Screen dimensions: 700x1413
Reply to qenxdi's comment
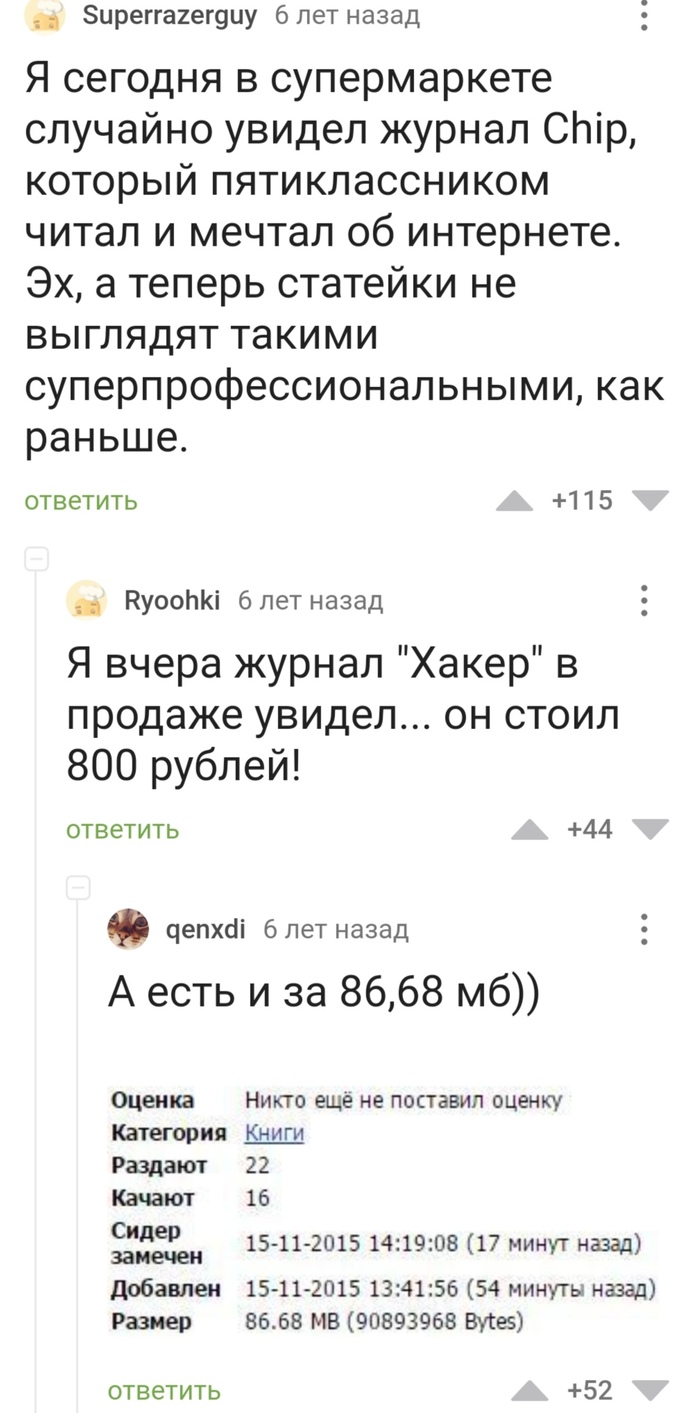163,1391
